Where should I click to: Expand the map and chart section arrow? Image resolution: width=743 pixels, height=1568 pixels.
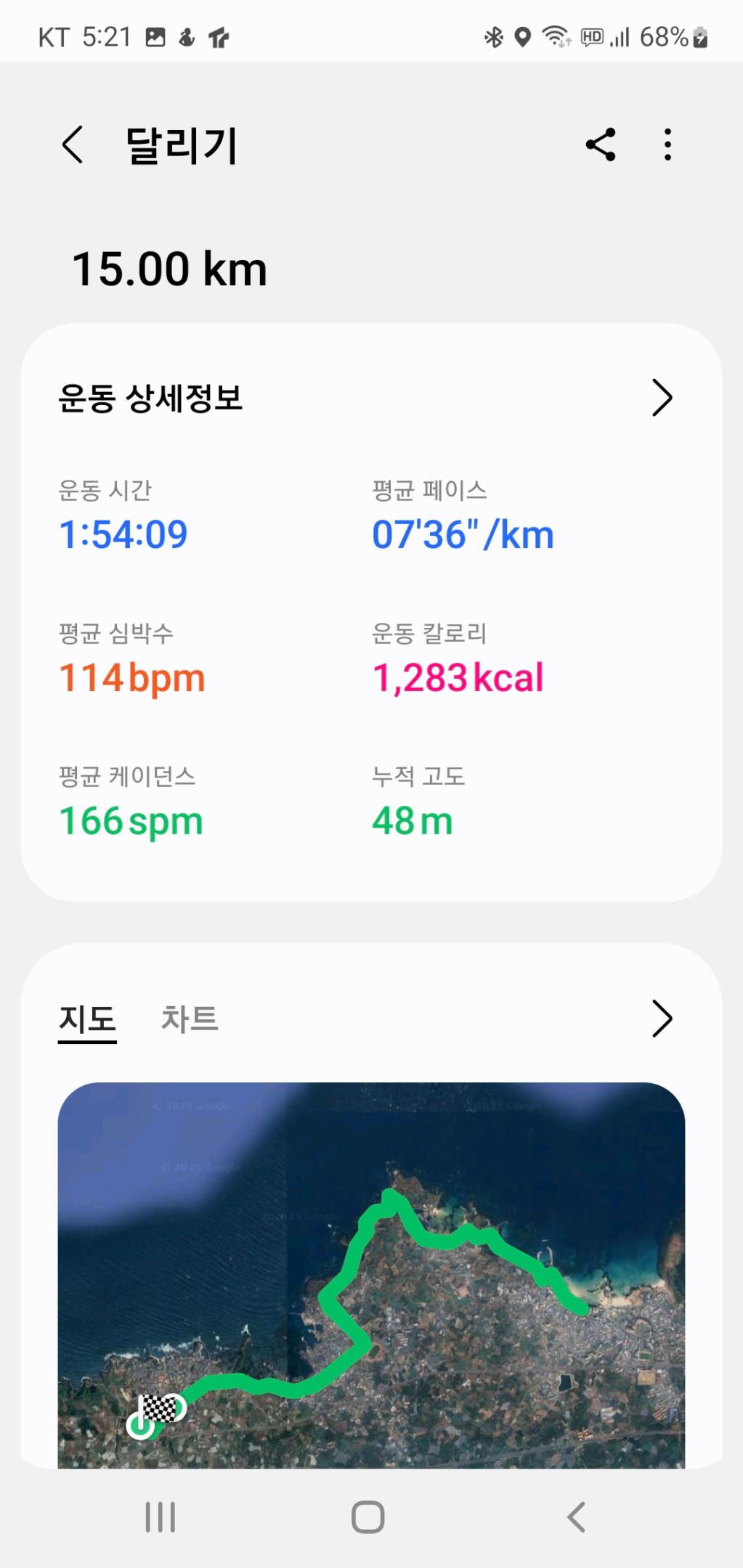[x=662, y=1018]
